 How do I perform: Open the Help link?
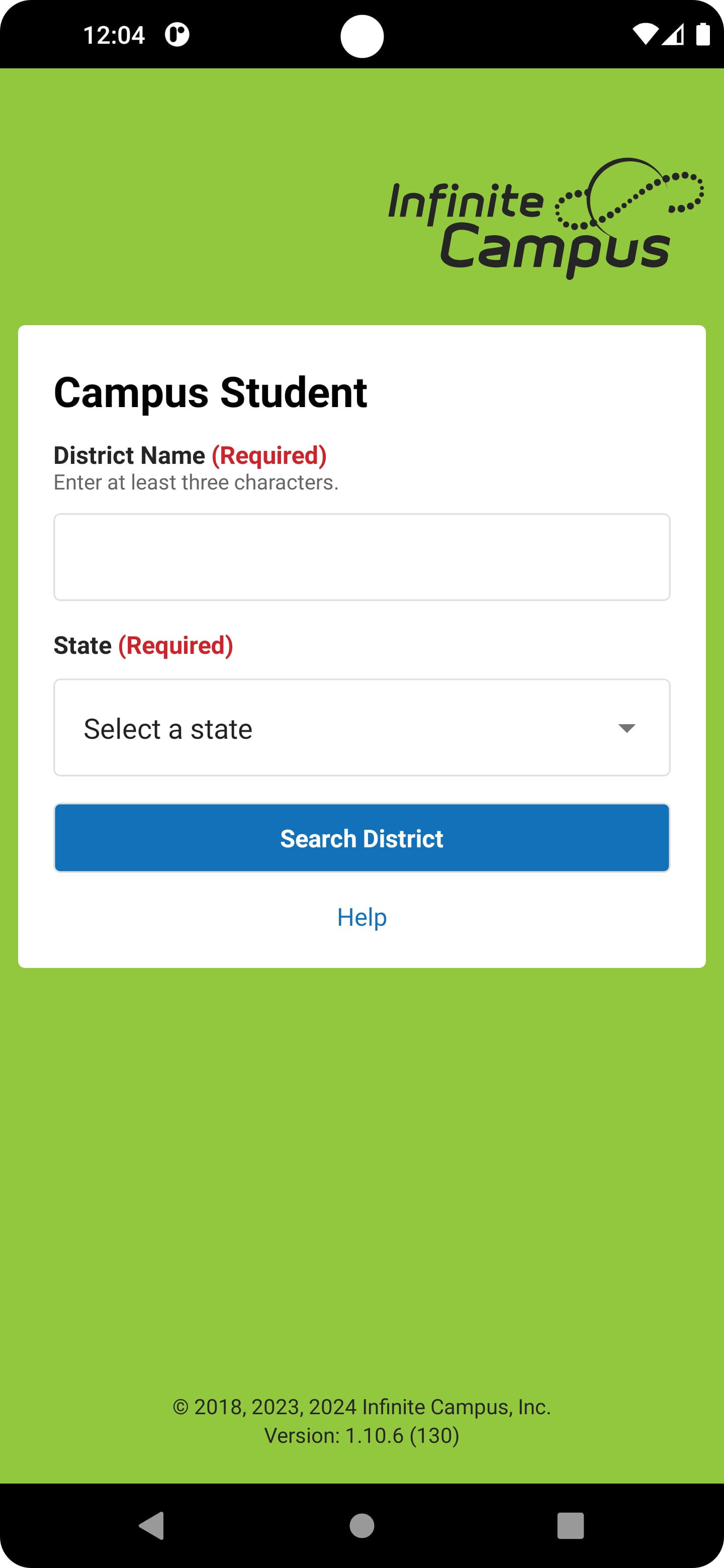coord(361,917)
